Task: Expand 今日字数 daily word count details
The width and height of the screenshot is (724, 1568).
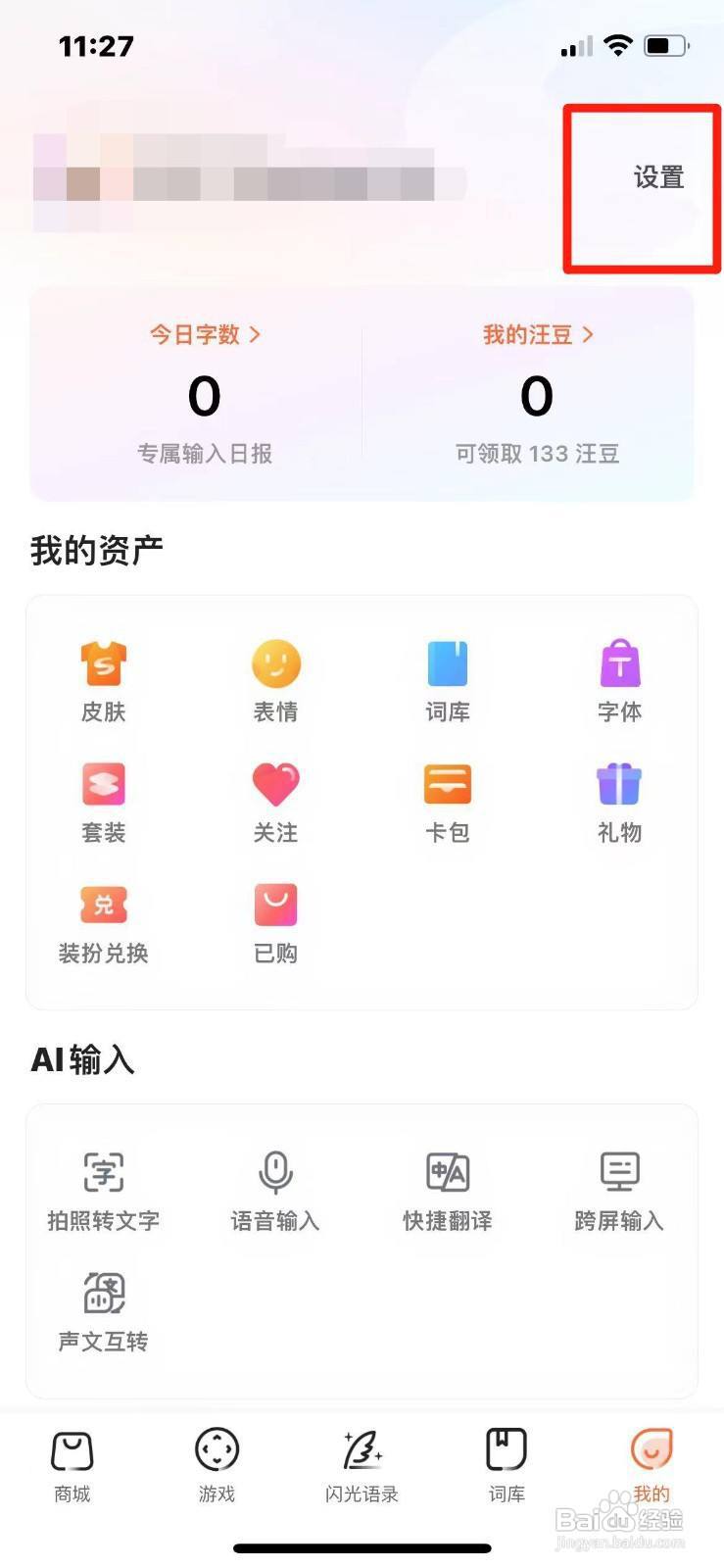Action: pos(202,334)
